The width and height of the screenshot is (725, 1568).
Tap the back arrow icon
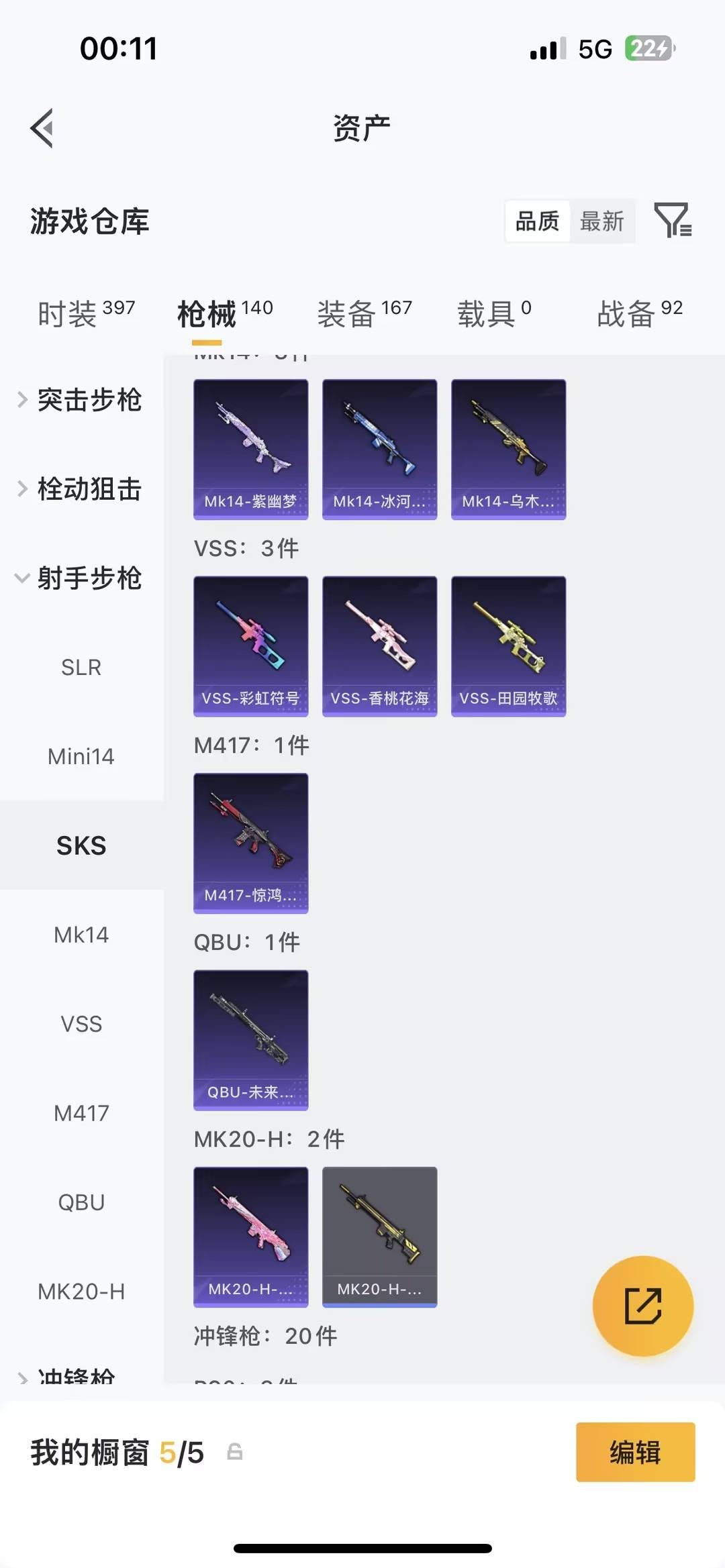42,127
